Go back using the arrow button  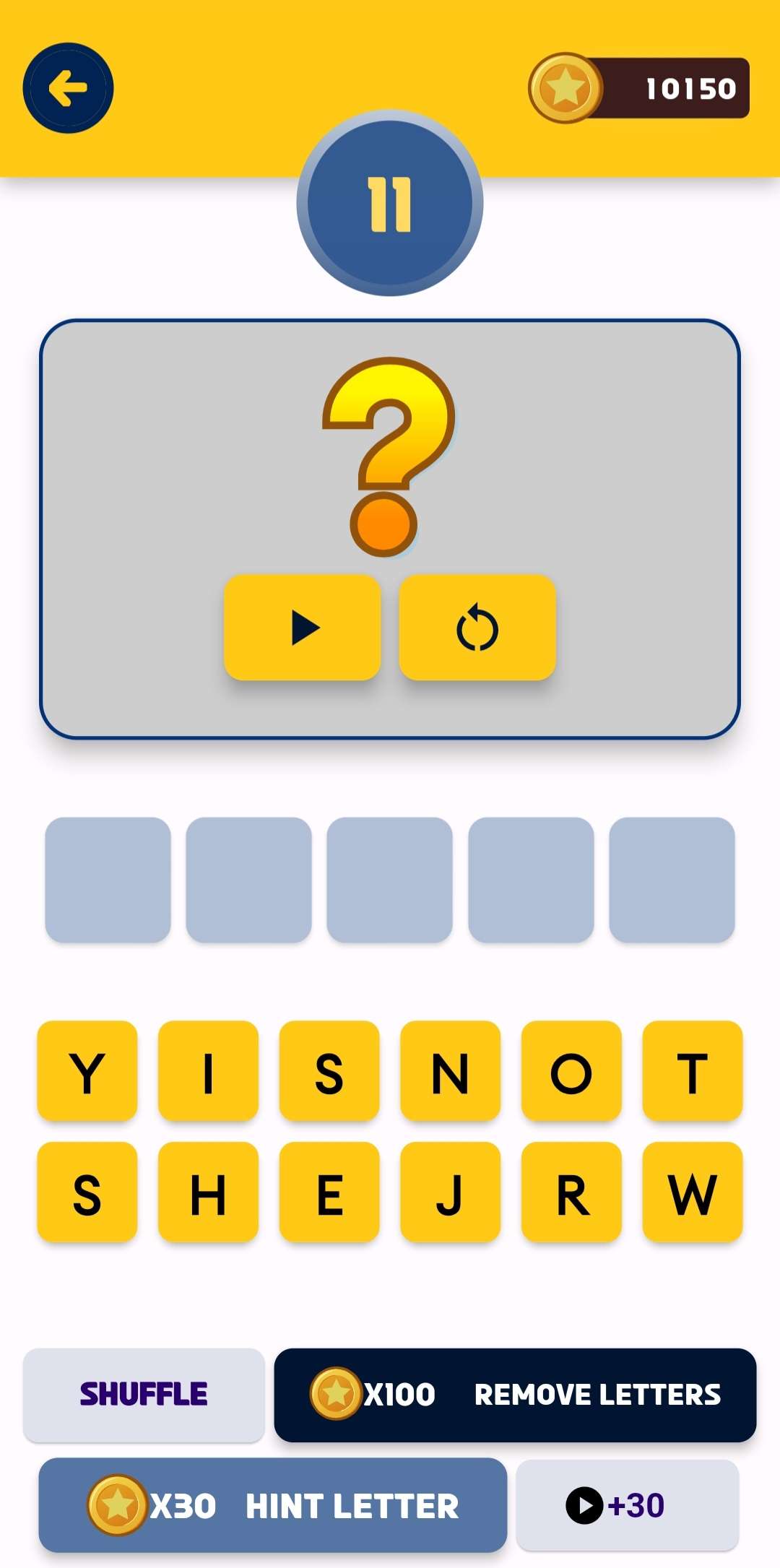68,88
